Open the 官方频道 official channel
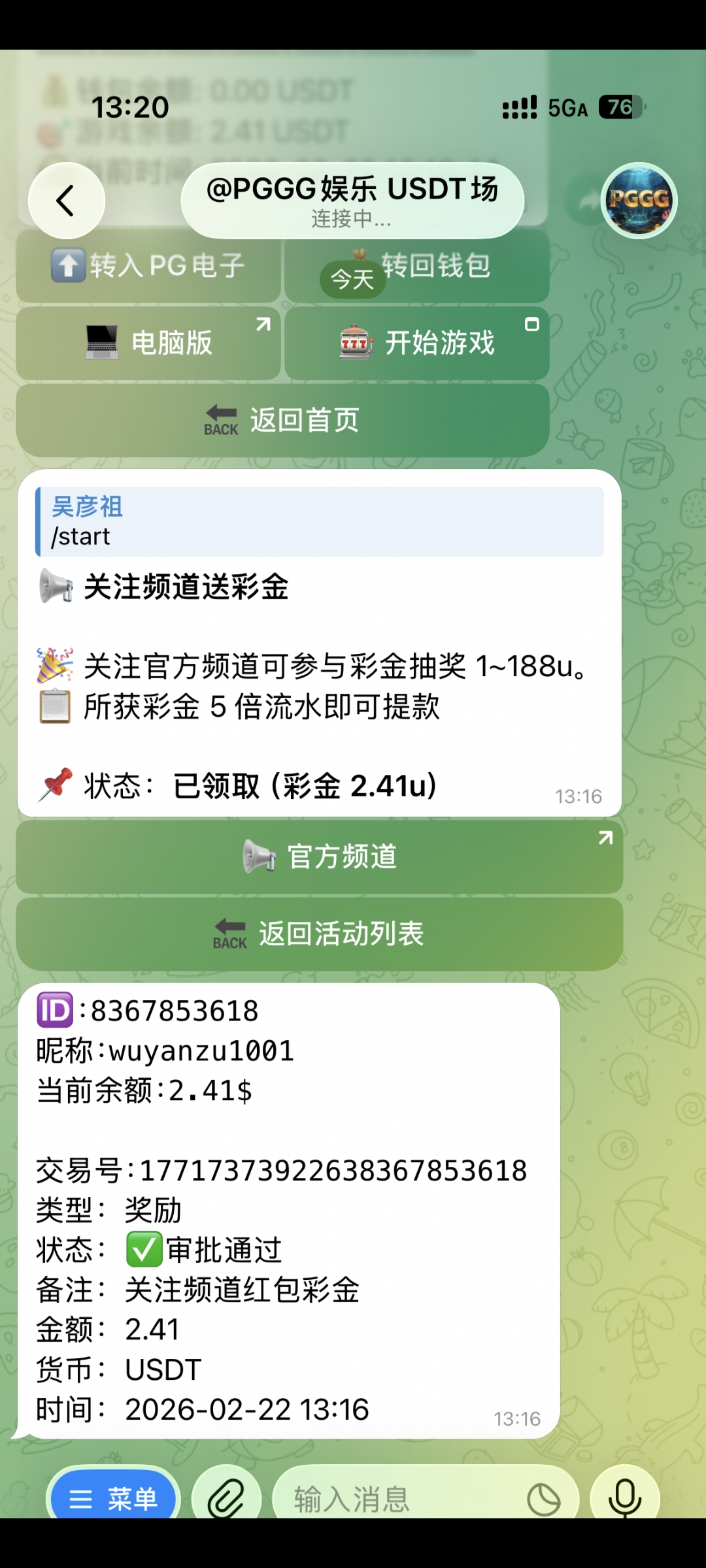This screenshot has height=1568, width=706. point(319,857)
